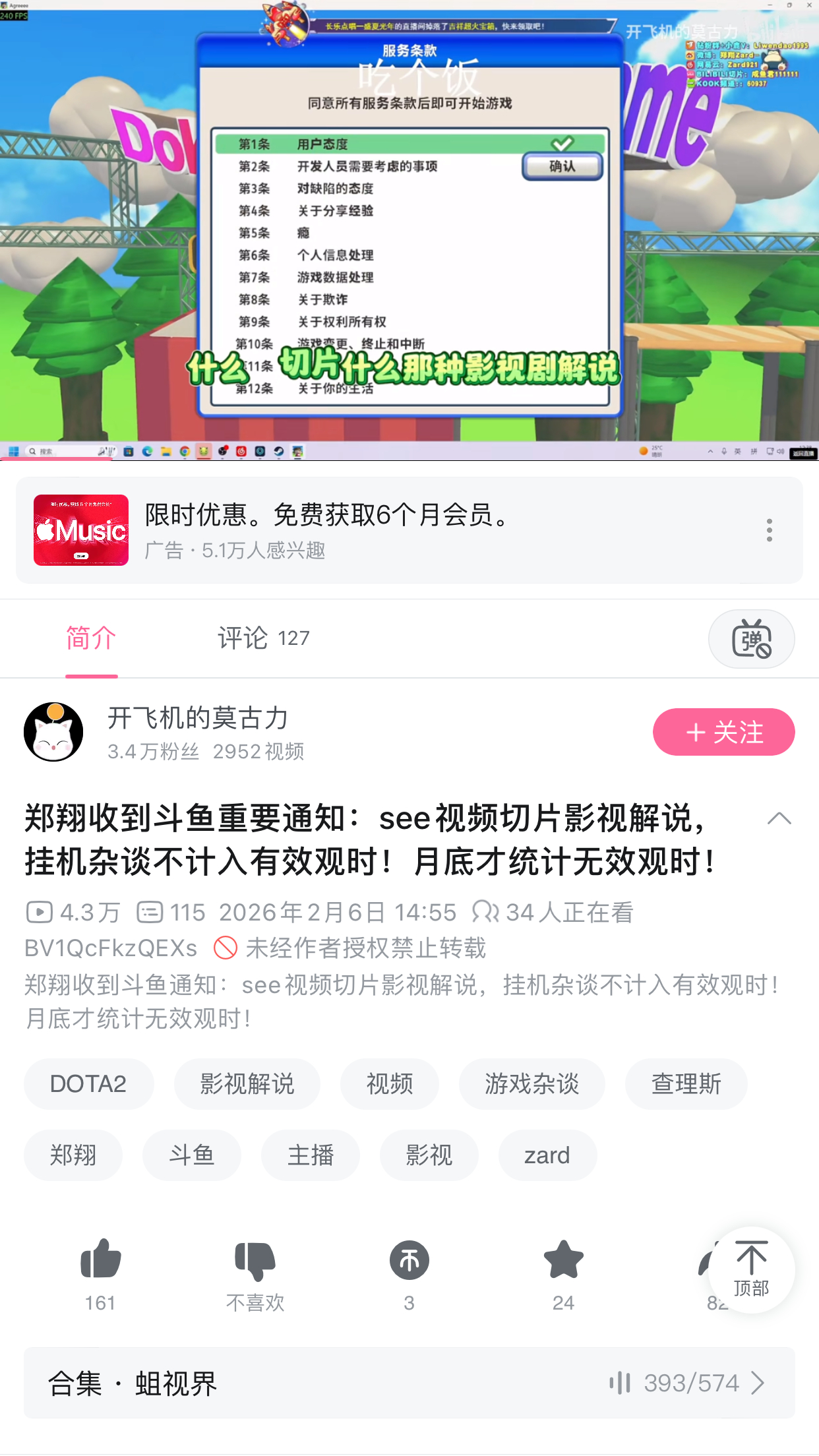
Task: Select the DOTA2 tag
Action: [88, 1084]
